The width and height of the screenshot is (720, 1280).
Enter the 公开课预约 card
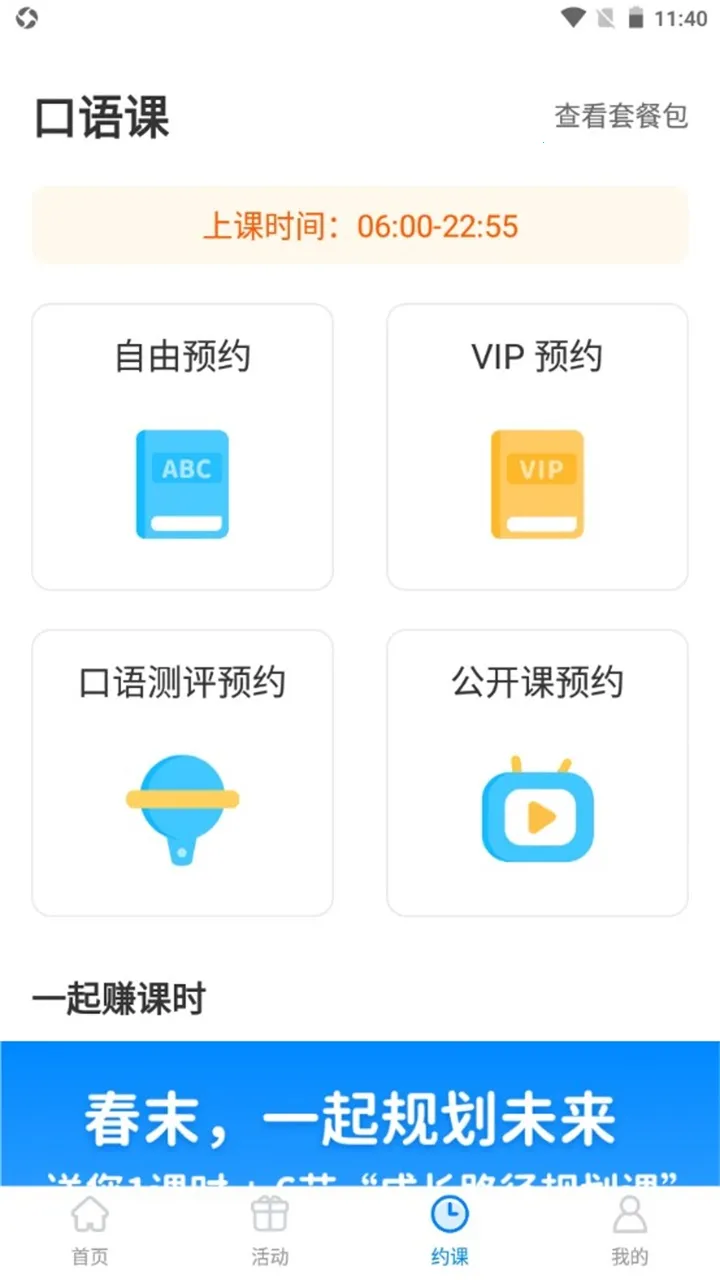tap(536, 772)
